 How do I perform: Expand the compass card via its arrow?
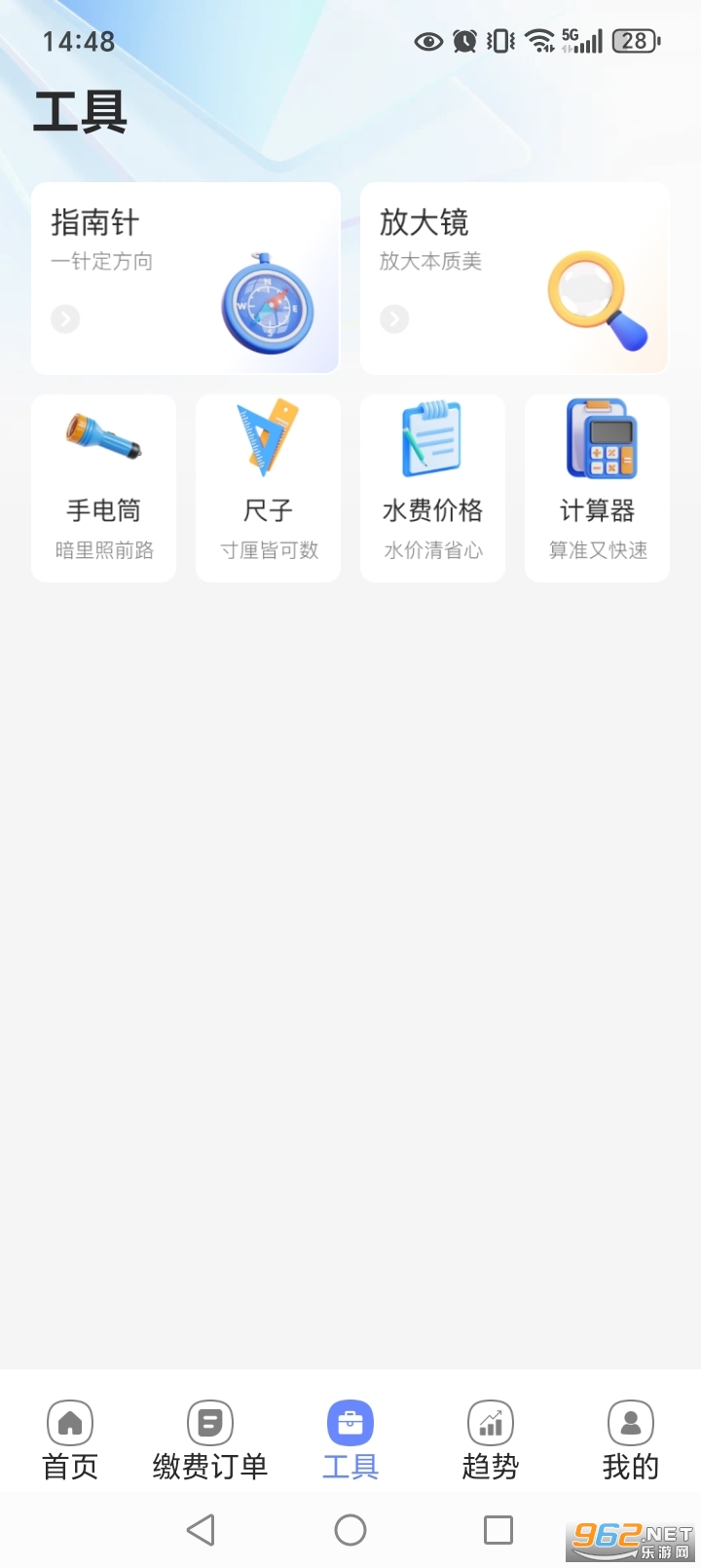coord(65,318)
